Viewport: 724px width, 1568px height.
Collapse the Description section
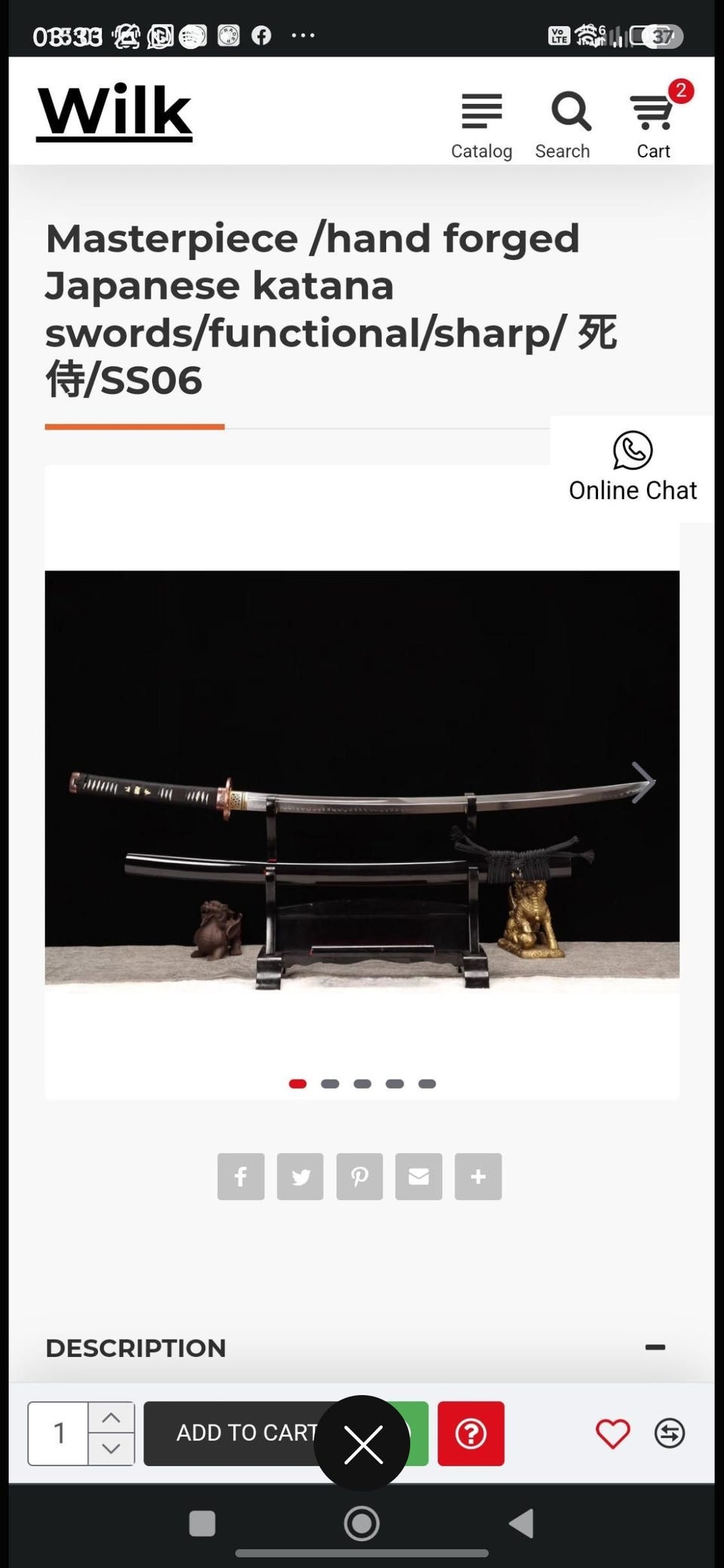[655, 1347]
